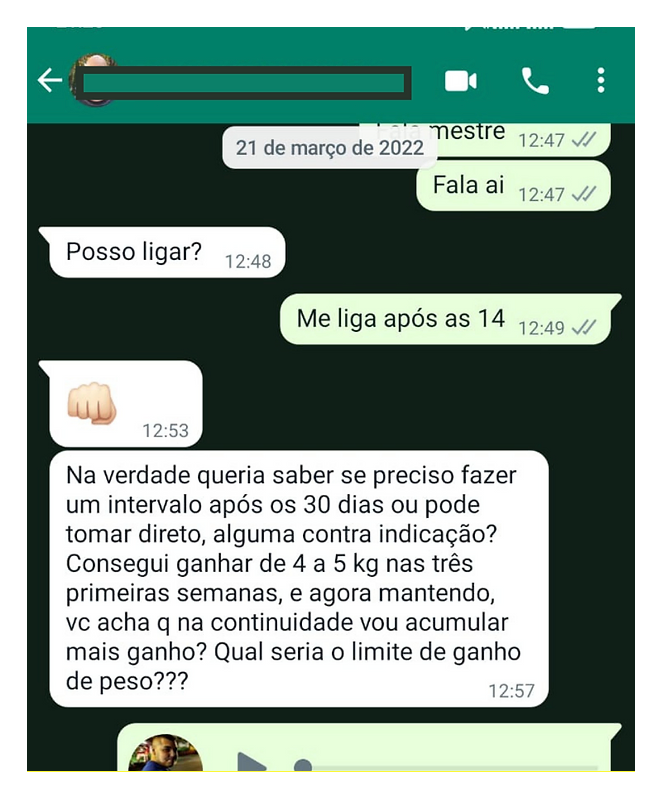Start a voice call
The width and height of the screenshot is (661, 799).
pyautogui.click(x=535, y=81)
